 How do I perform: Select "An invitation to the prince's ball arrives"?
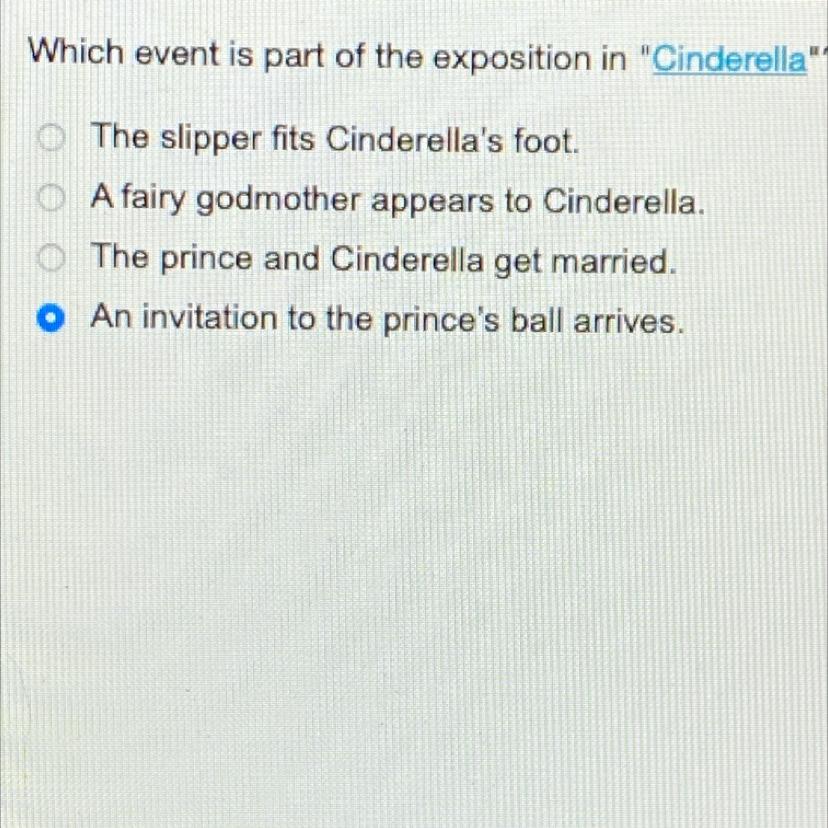(53, 319)
